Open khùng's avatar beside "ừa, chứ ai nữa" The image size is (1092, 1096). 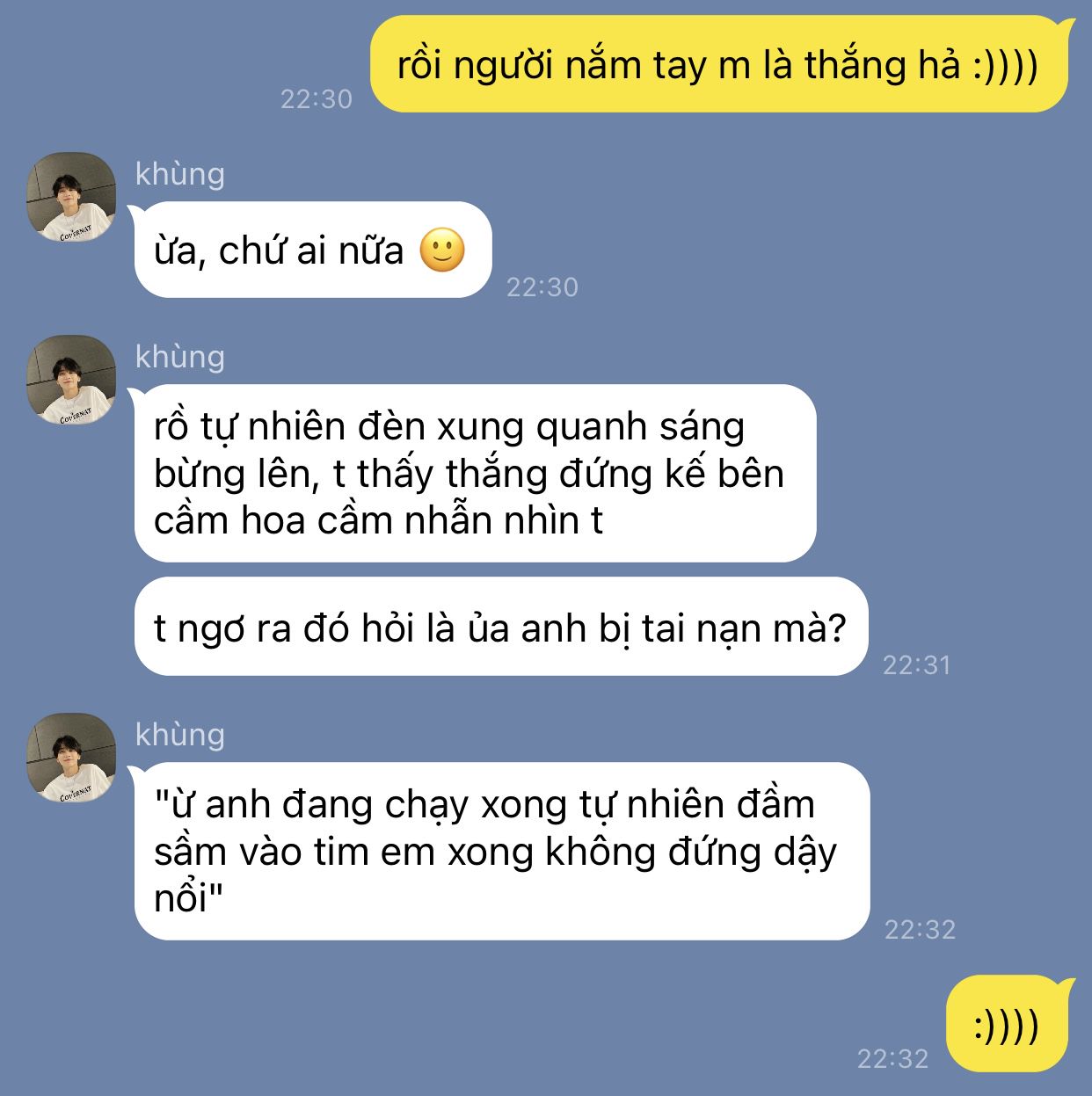pos(71,197)
